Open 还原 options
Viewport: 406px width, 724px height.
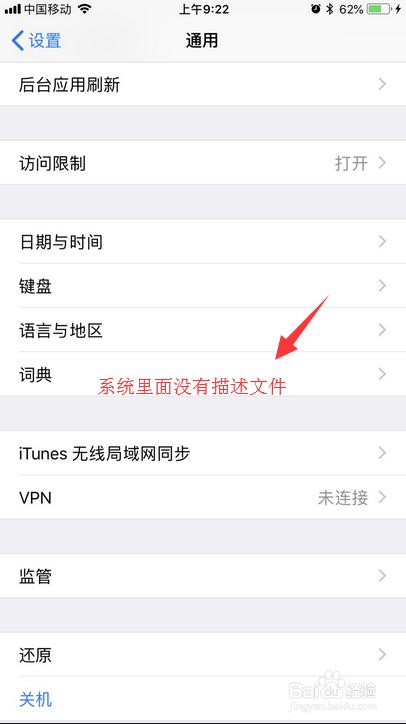pyautogui.click(x=203, y=655)
